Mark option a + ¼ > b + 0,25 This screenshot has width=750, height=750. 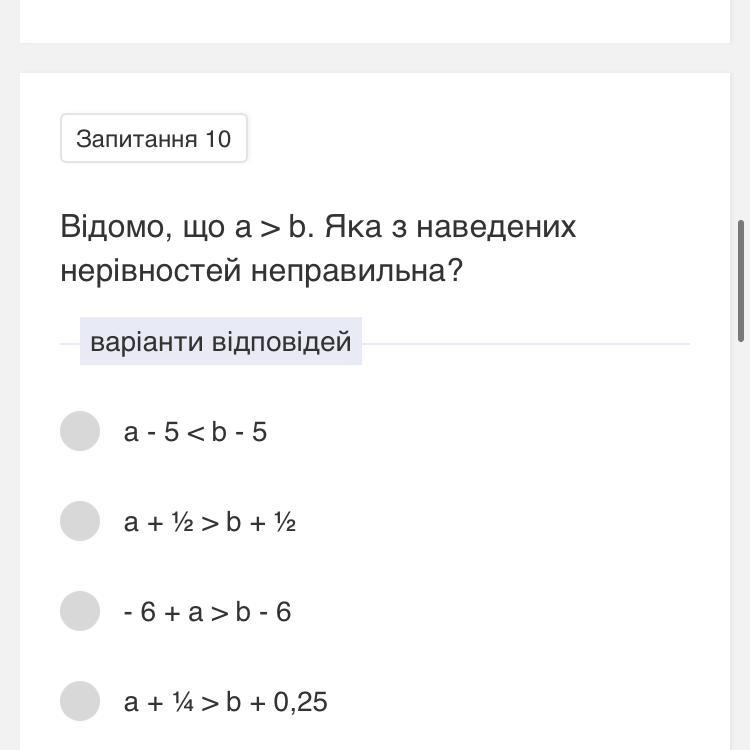point(80,701)
